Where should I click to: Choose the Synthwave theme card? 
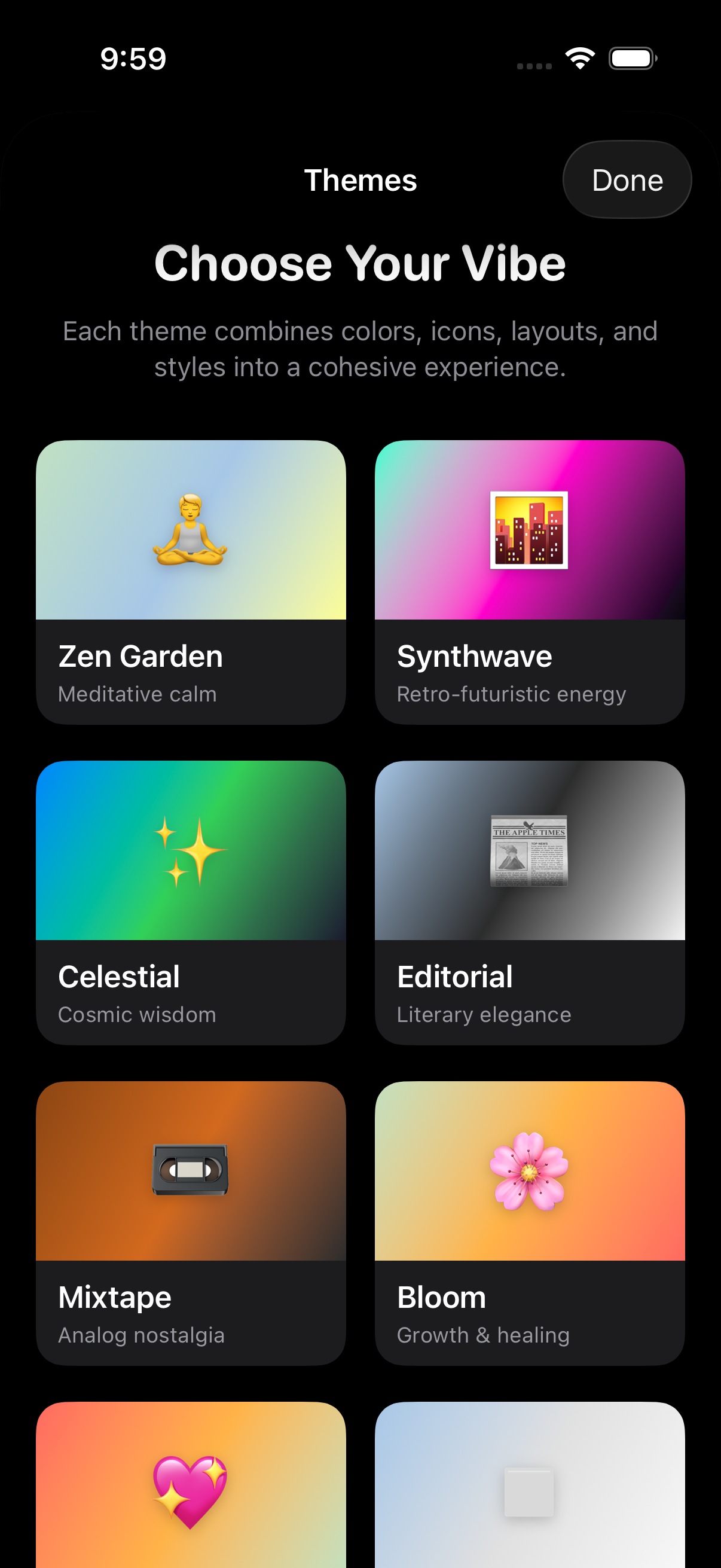pyautogui.click(x=529, y=581)
